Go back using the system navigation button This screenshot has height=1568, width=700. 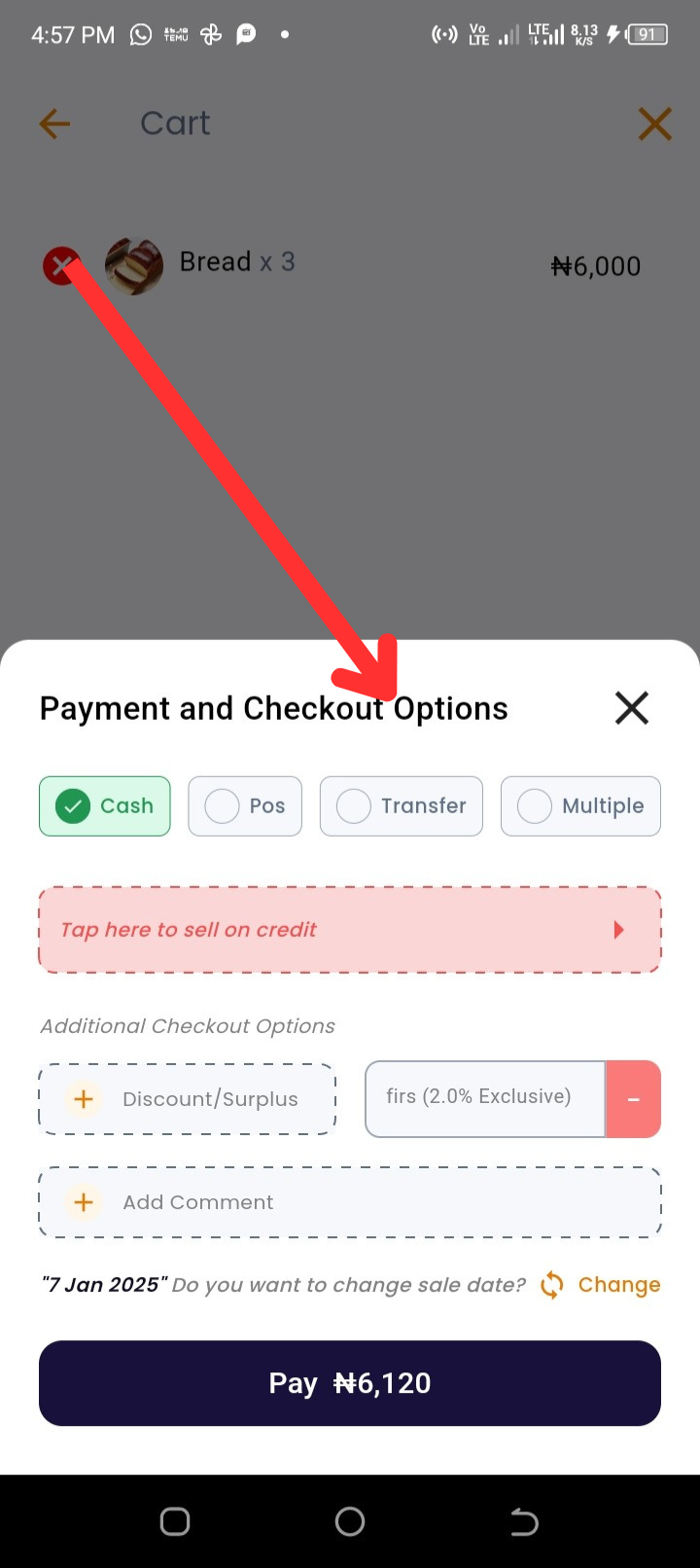[524, 1521]
